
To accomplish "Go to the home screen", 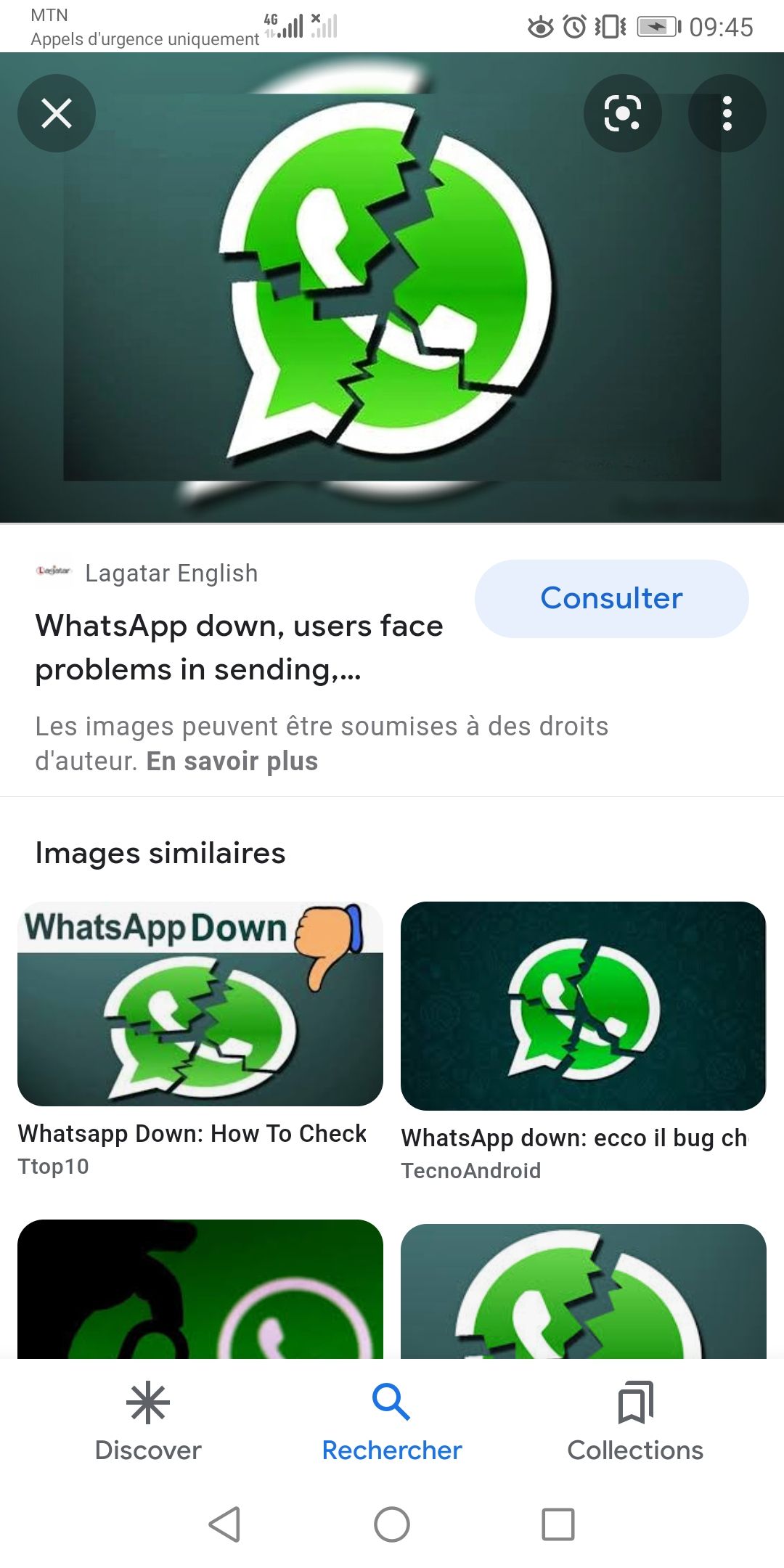I will tap(392, 1524).
